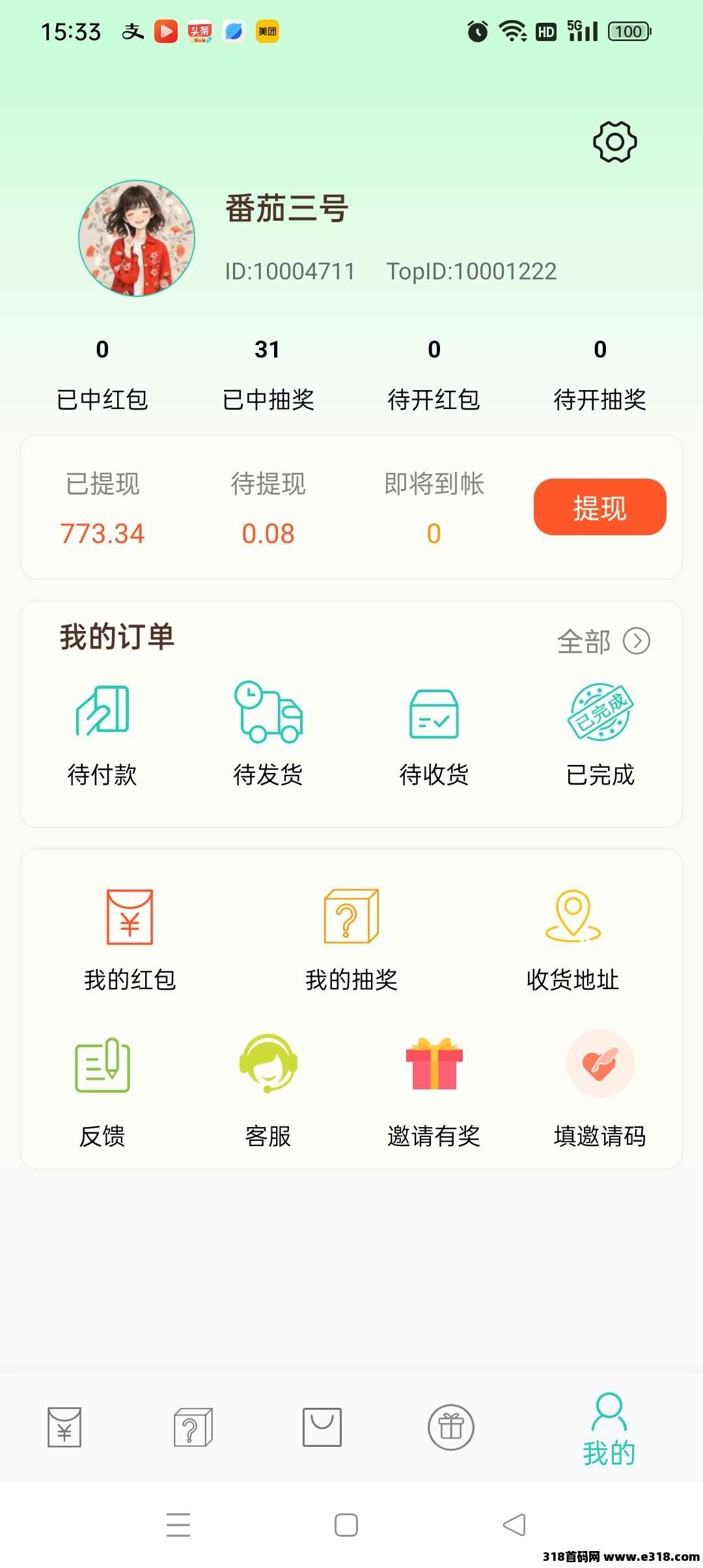
Task: Tap the 番茄三号 profile avatar
Action: (x=136, y=238)
